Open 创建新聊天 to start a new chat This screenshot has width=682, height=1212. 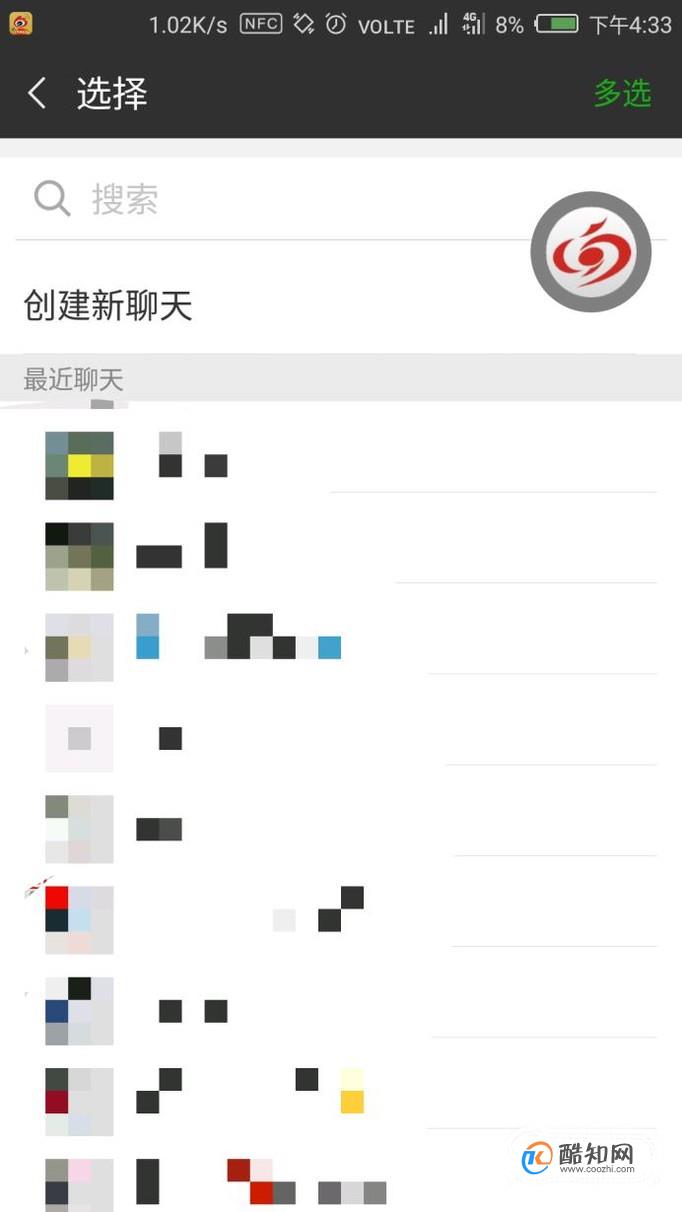pyautogui.click(x=108, y=305)
